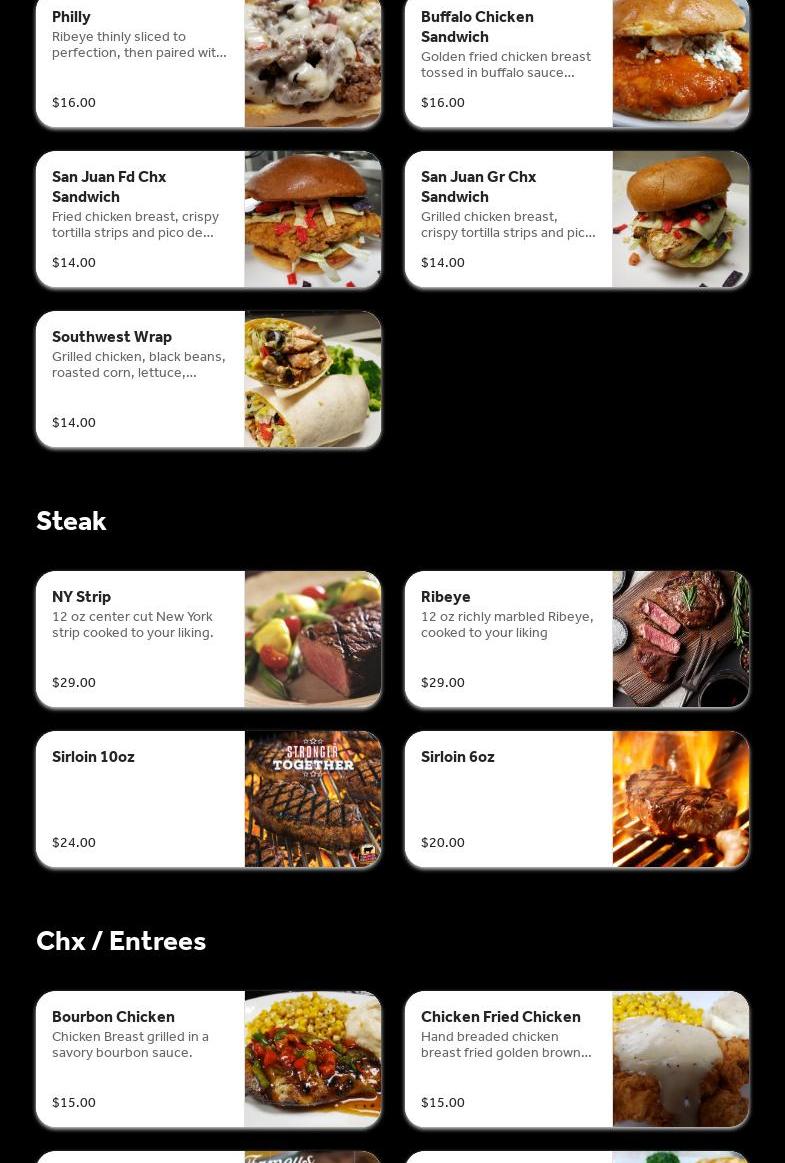Select the Buffalo Chicken Sandwich card

[x=576, y=63]
